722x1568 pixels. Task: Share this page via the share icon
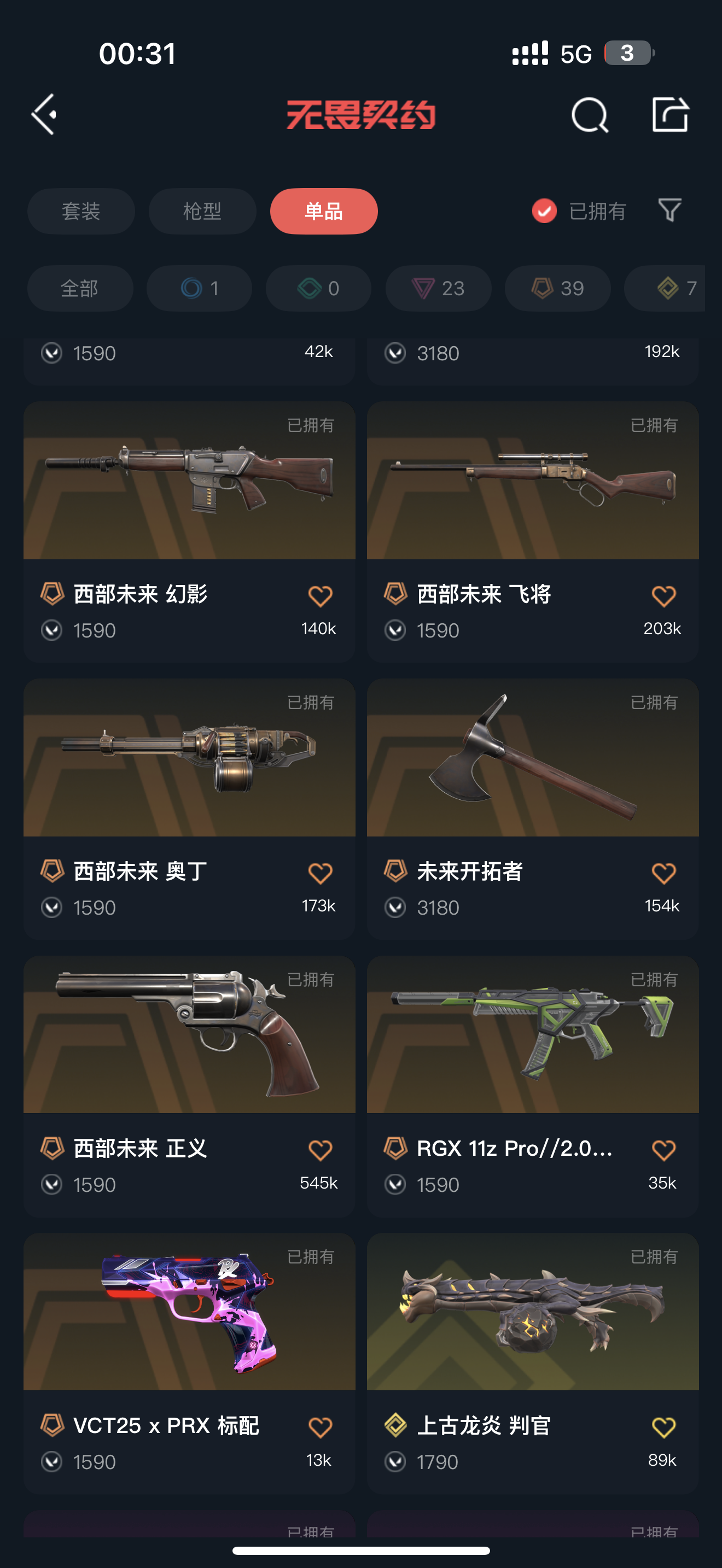(669, 114)
